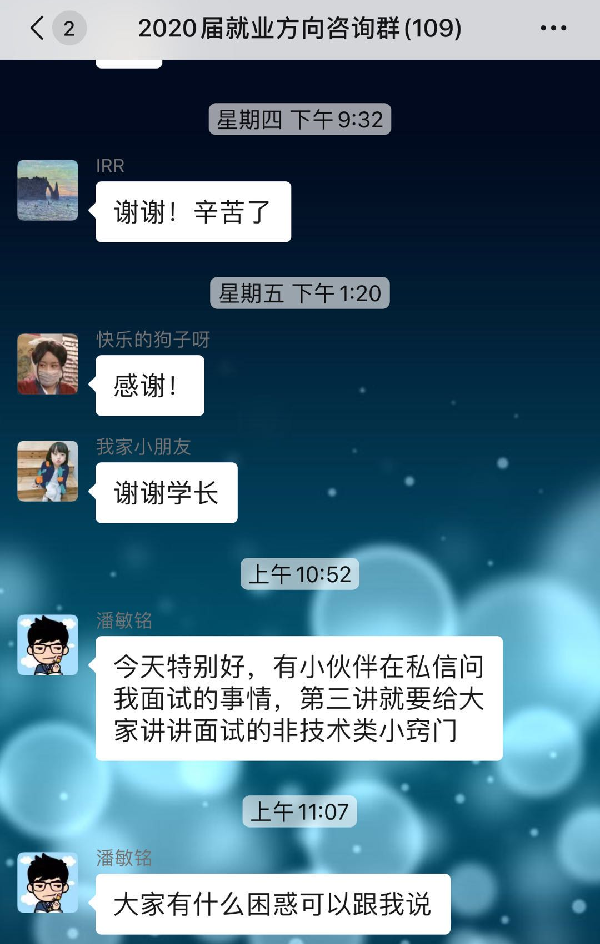Open 潘敏铭's avatar beside the 10:52 message

coord(47,644)
